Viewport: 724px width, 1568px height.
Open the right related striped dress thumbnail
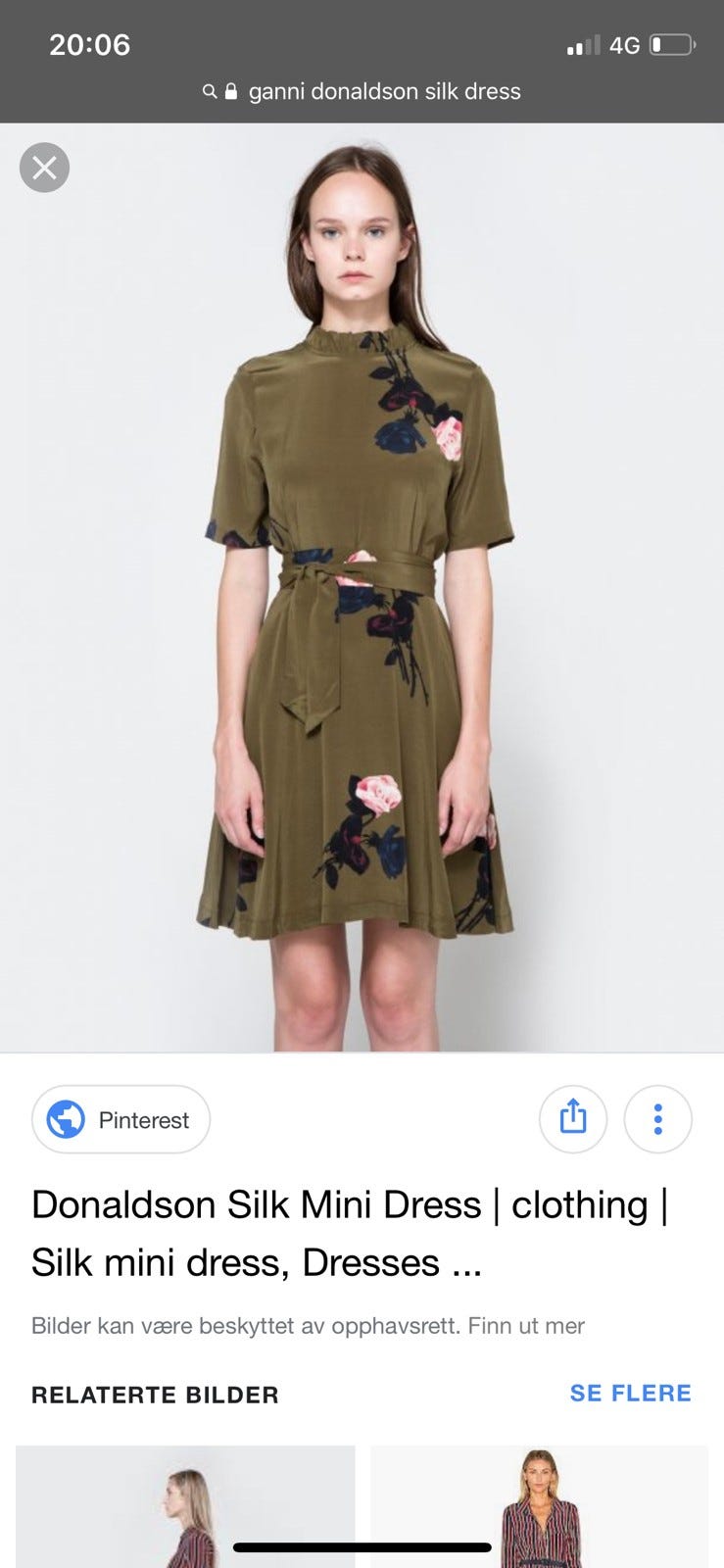(539, 1506)
